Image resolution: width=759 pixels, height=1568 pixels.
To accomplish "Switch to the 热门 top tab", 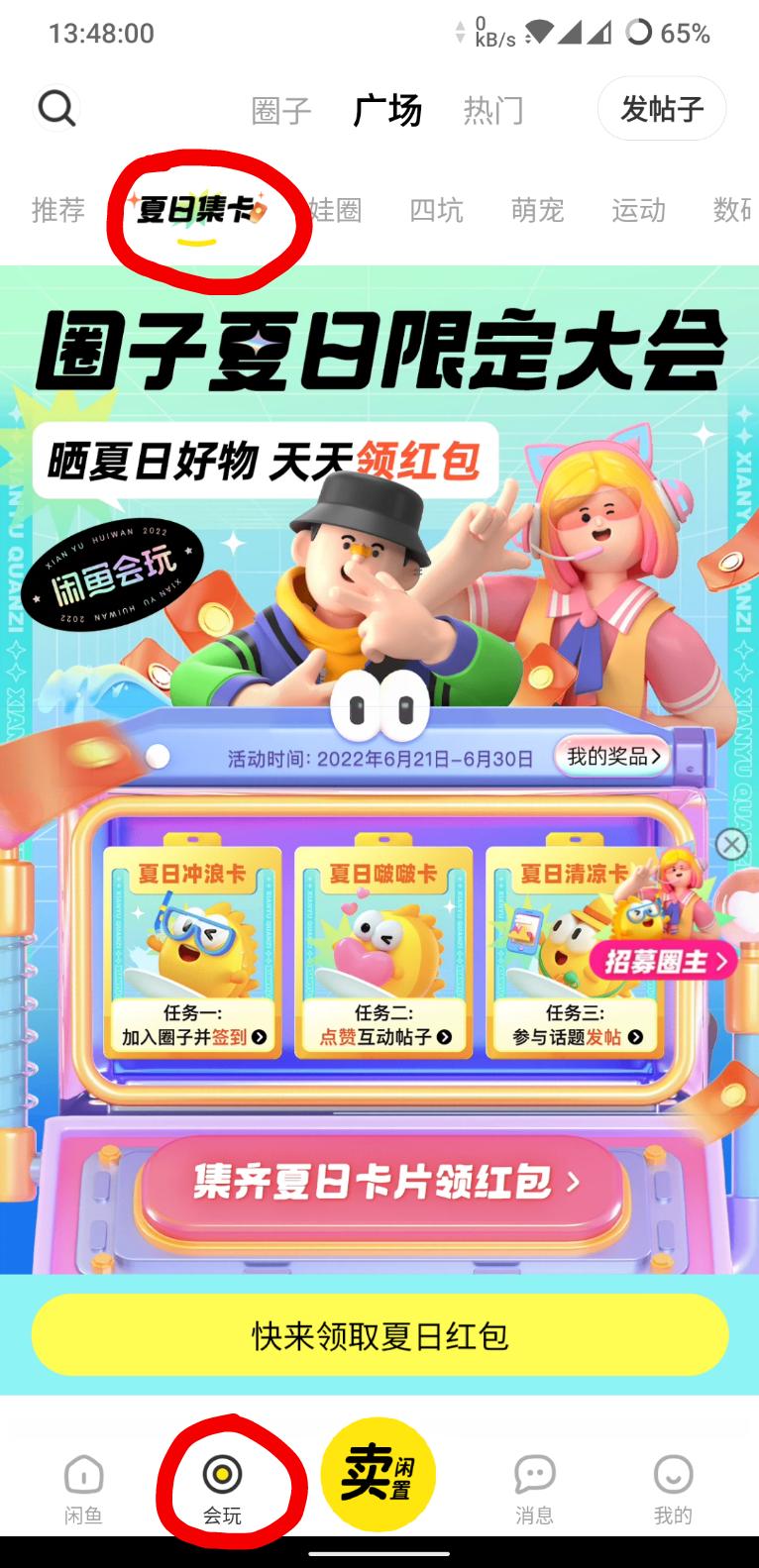I will [492, 110].
